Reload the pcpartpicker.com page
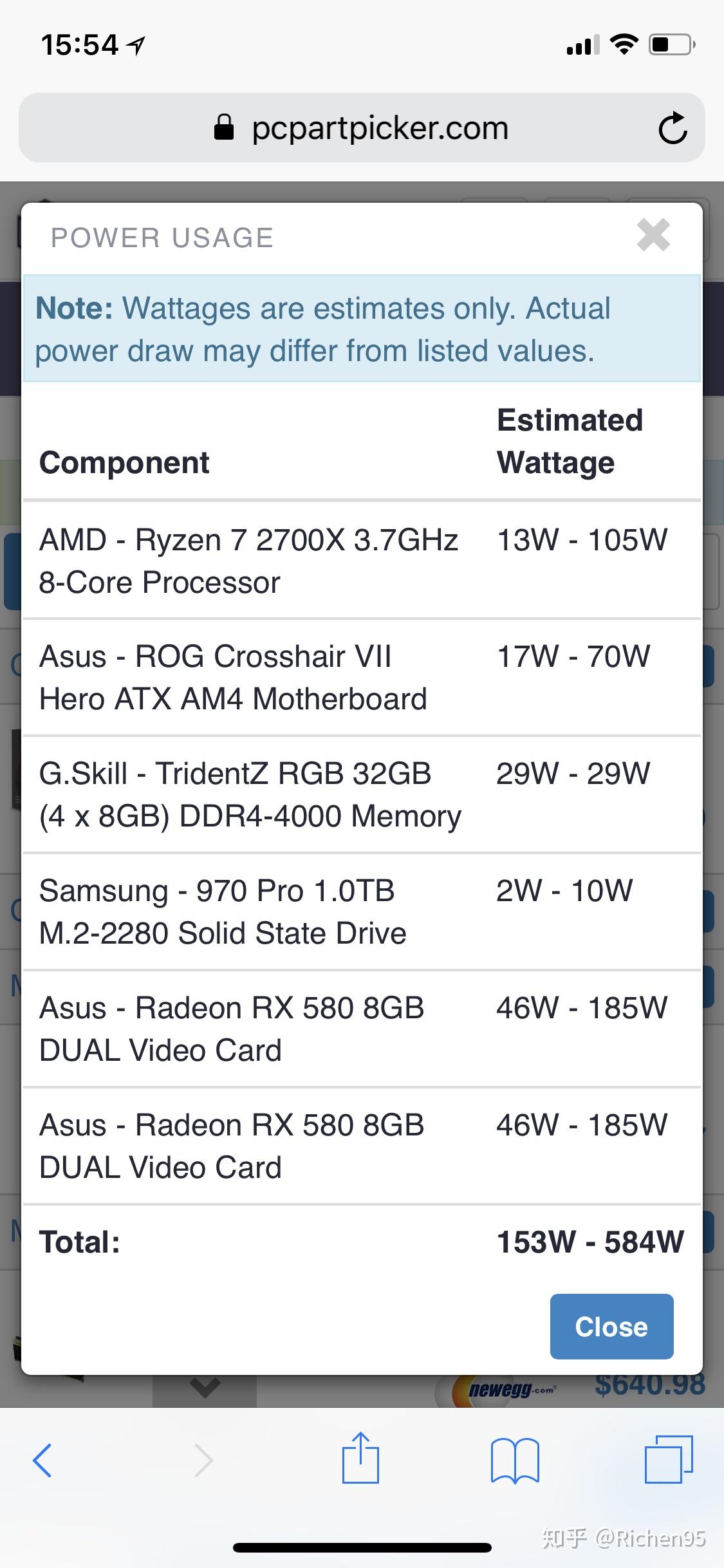This screenshot has width=724, height=1568. coord(672,127)
